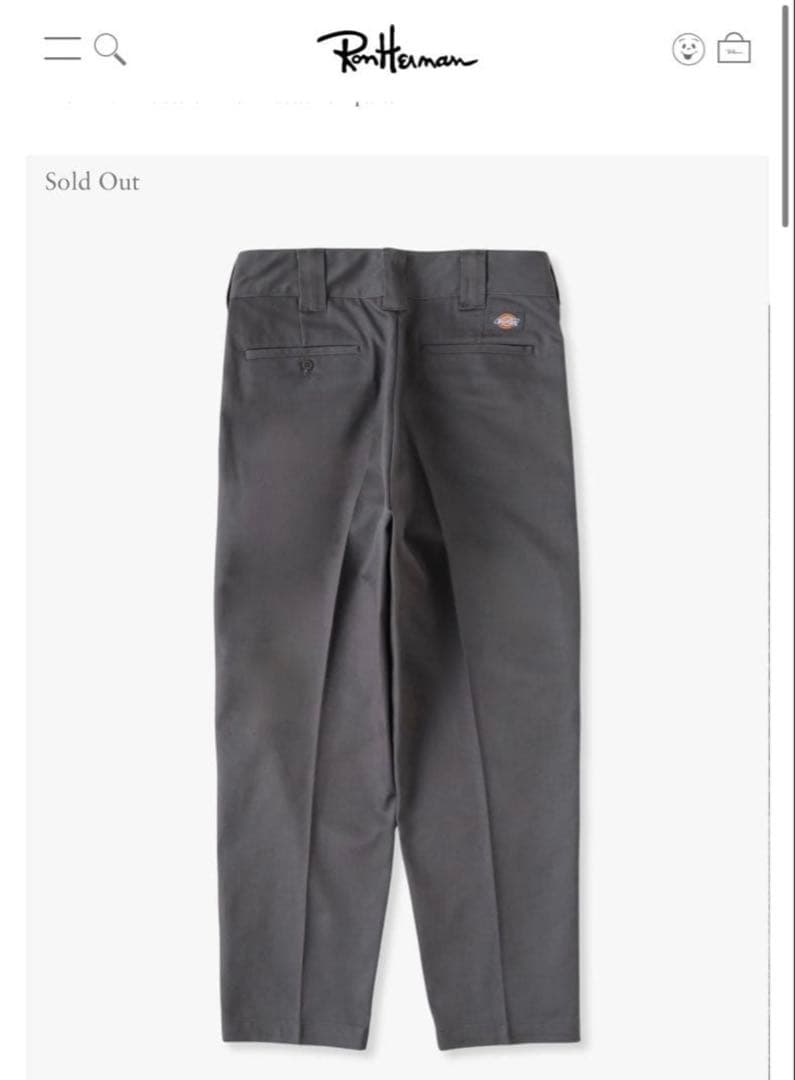795x1080 pixels.
Task: Open the hamburger navigation menu
Action: point(60,50)
